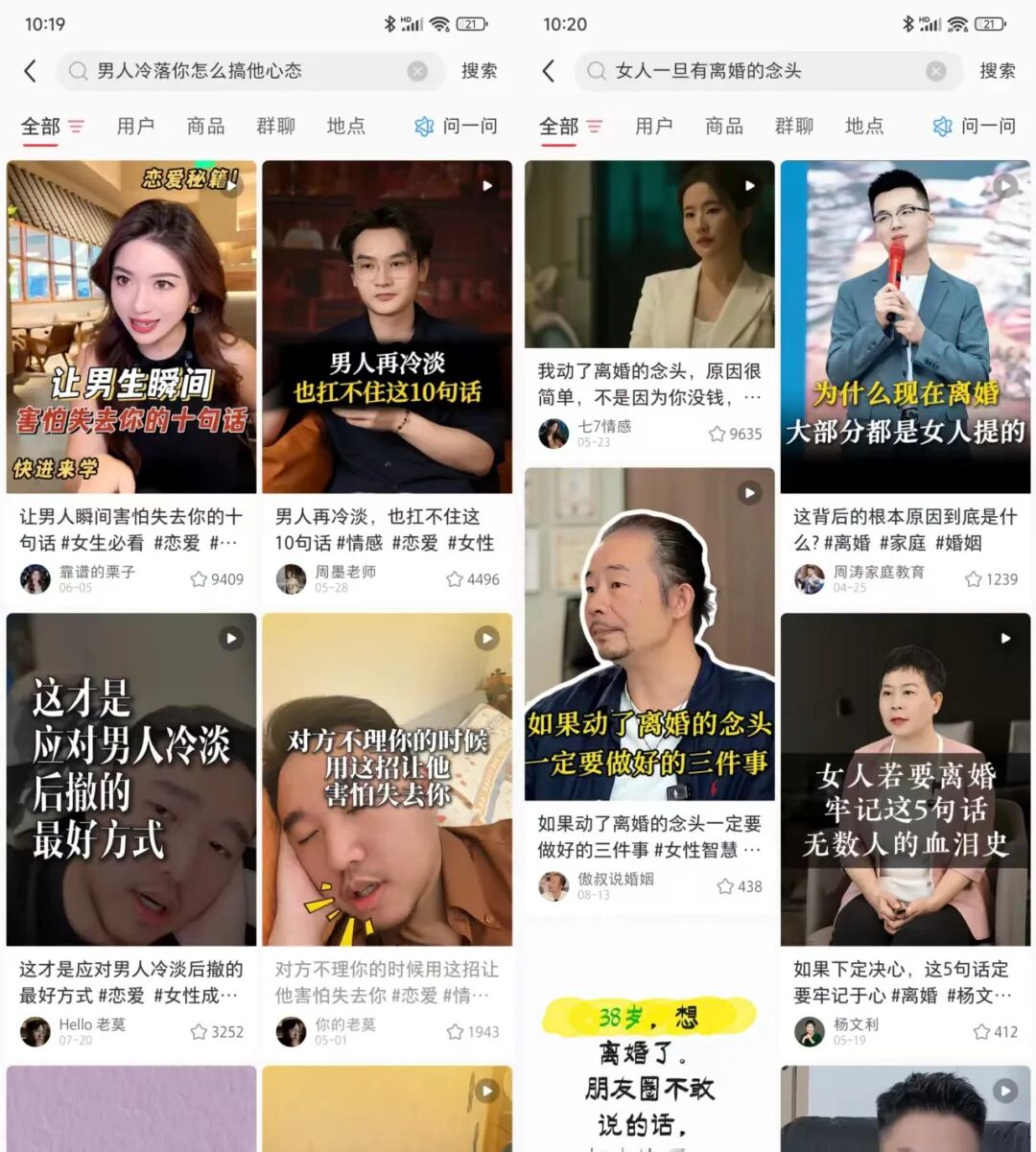Tap the 搜索 button on the right screen
Image resolution: width=1036 pixels, height=1152 pixels.
[x=997, y=71]
